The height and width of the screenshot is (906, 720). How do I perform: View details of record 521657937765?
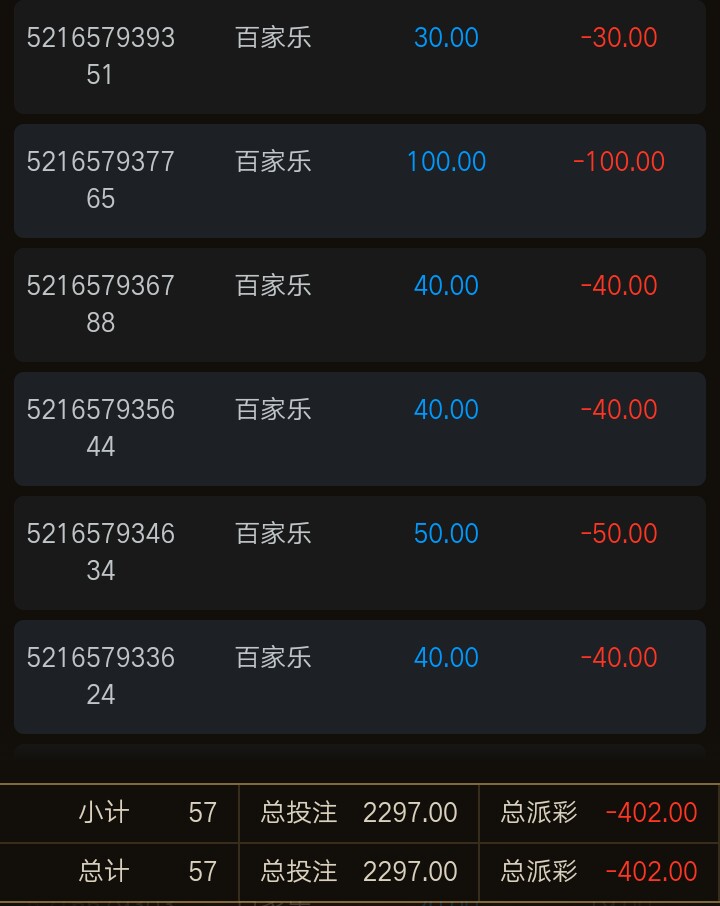(360, 180)
